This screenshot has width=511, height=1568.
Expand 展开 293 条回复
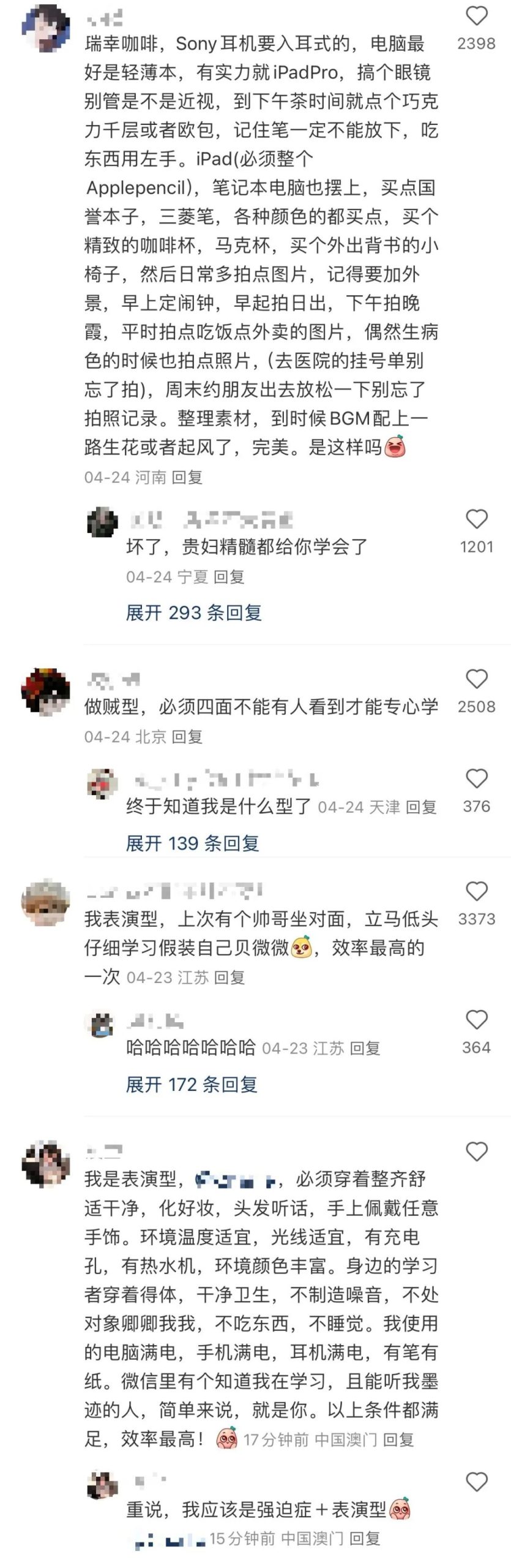tap(193, 612)
